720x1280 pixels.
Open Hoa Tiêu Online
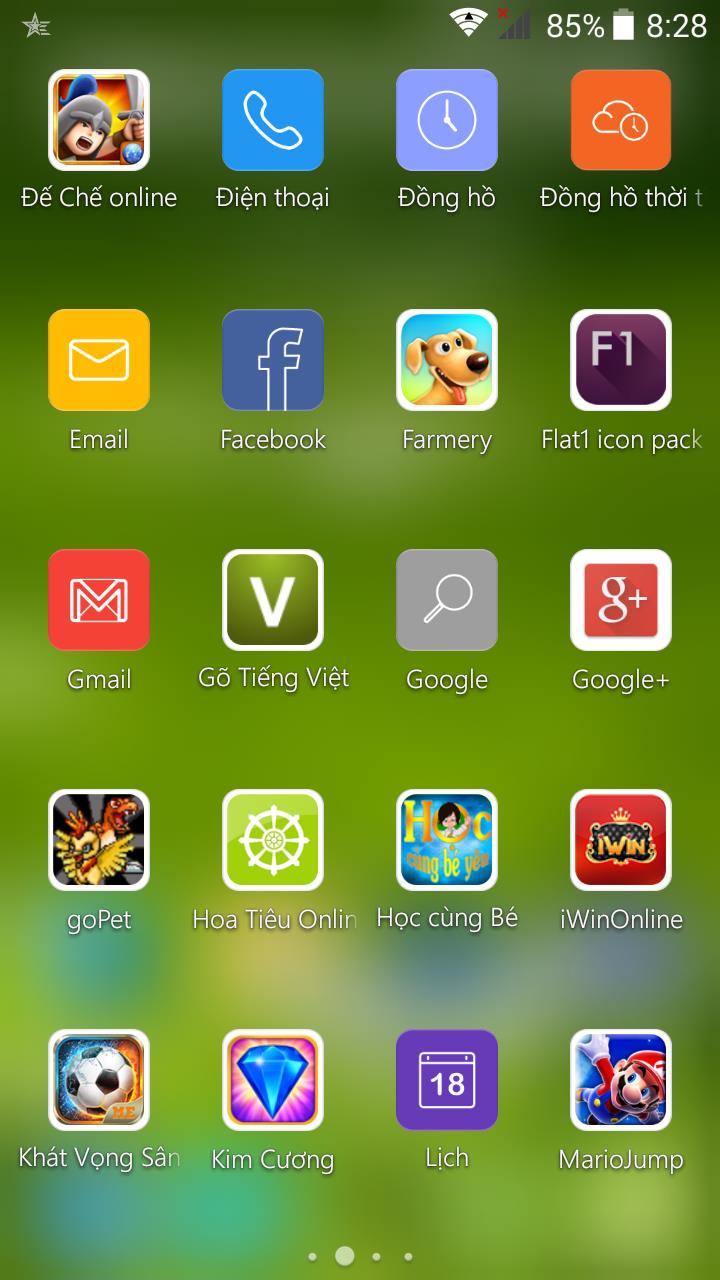pos(273,840)
